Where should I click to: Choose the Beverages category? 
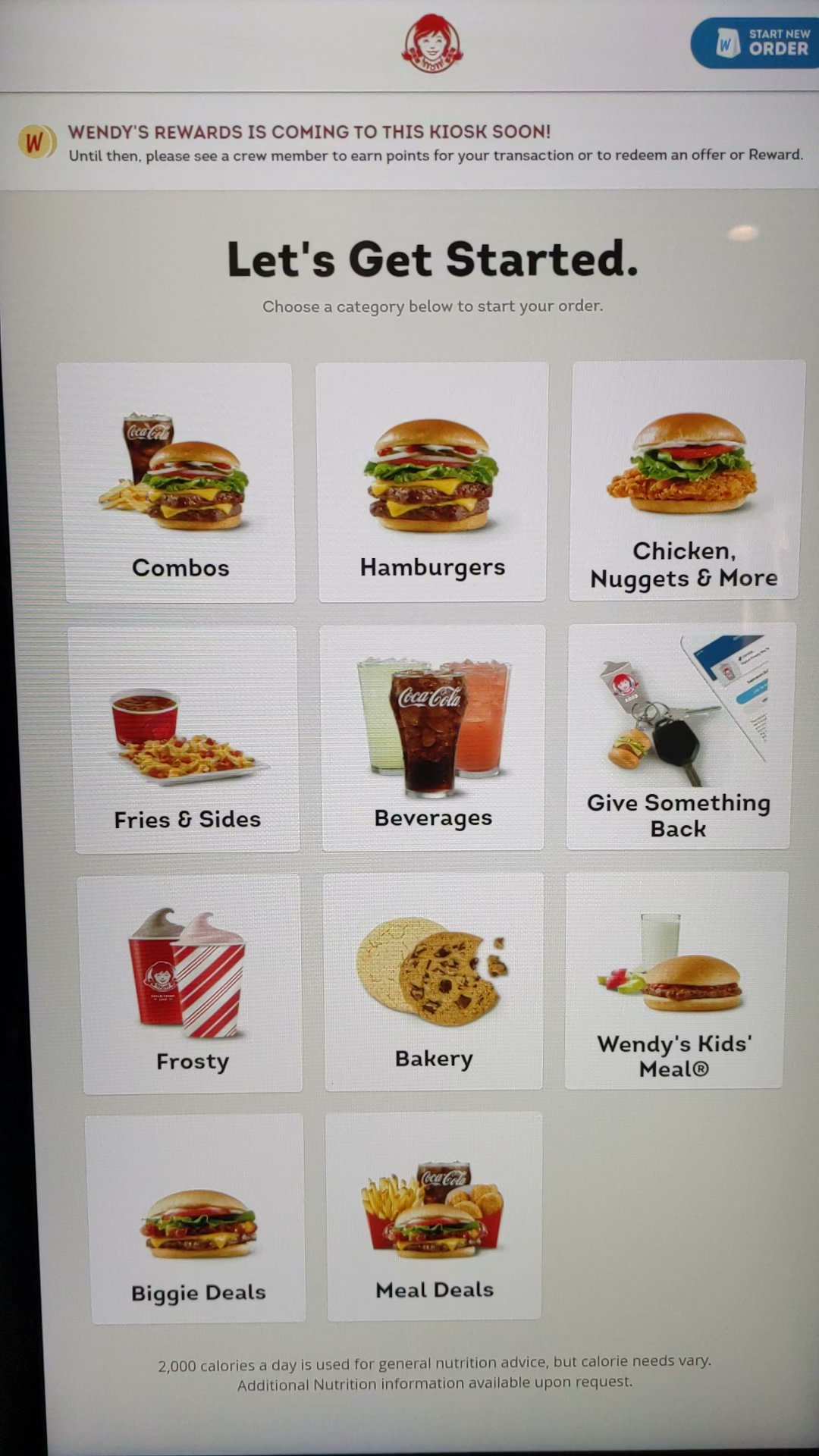point(433,737)
